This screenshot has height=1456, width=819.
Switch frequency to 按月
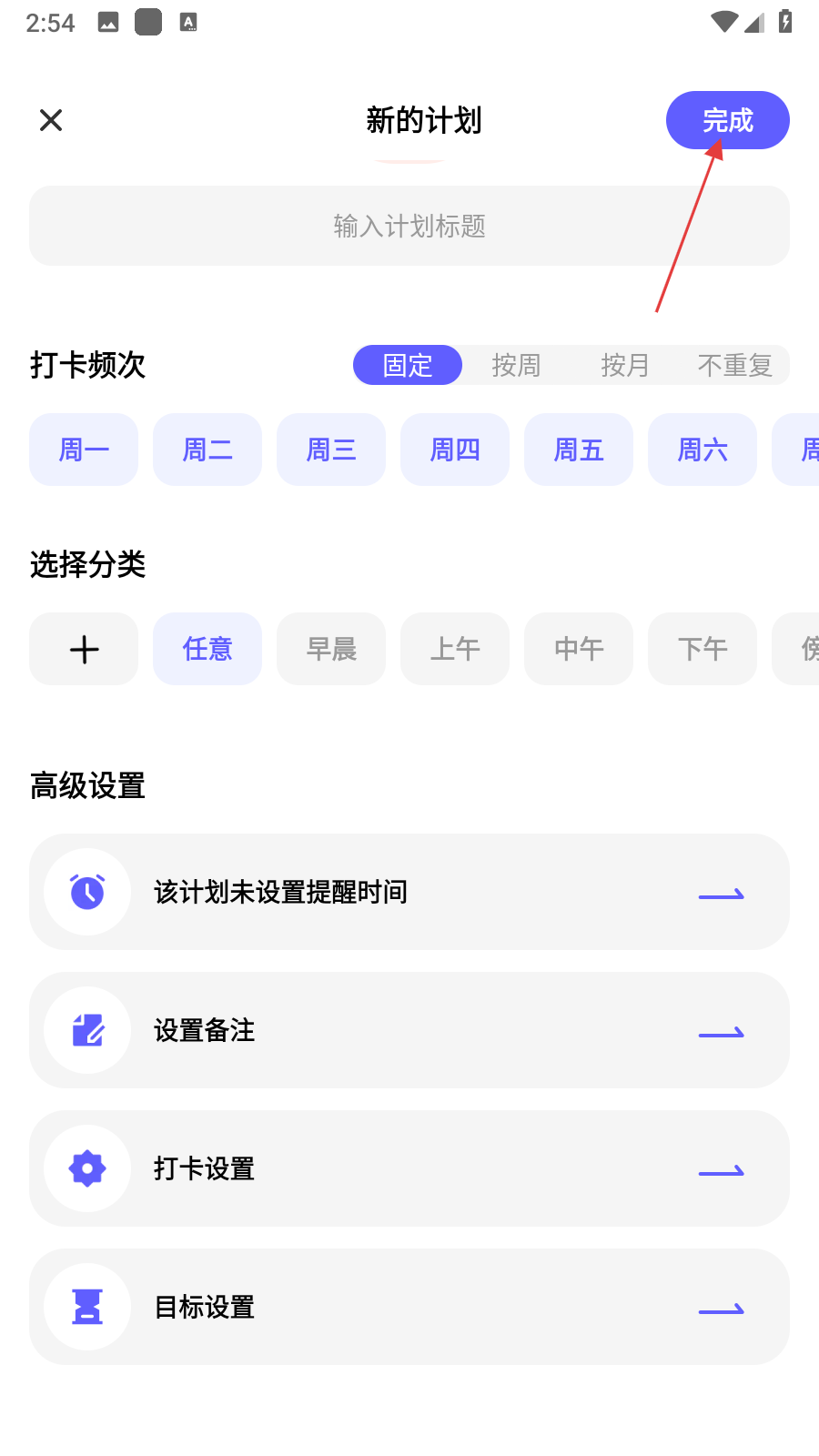[x=625, y=365]
